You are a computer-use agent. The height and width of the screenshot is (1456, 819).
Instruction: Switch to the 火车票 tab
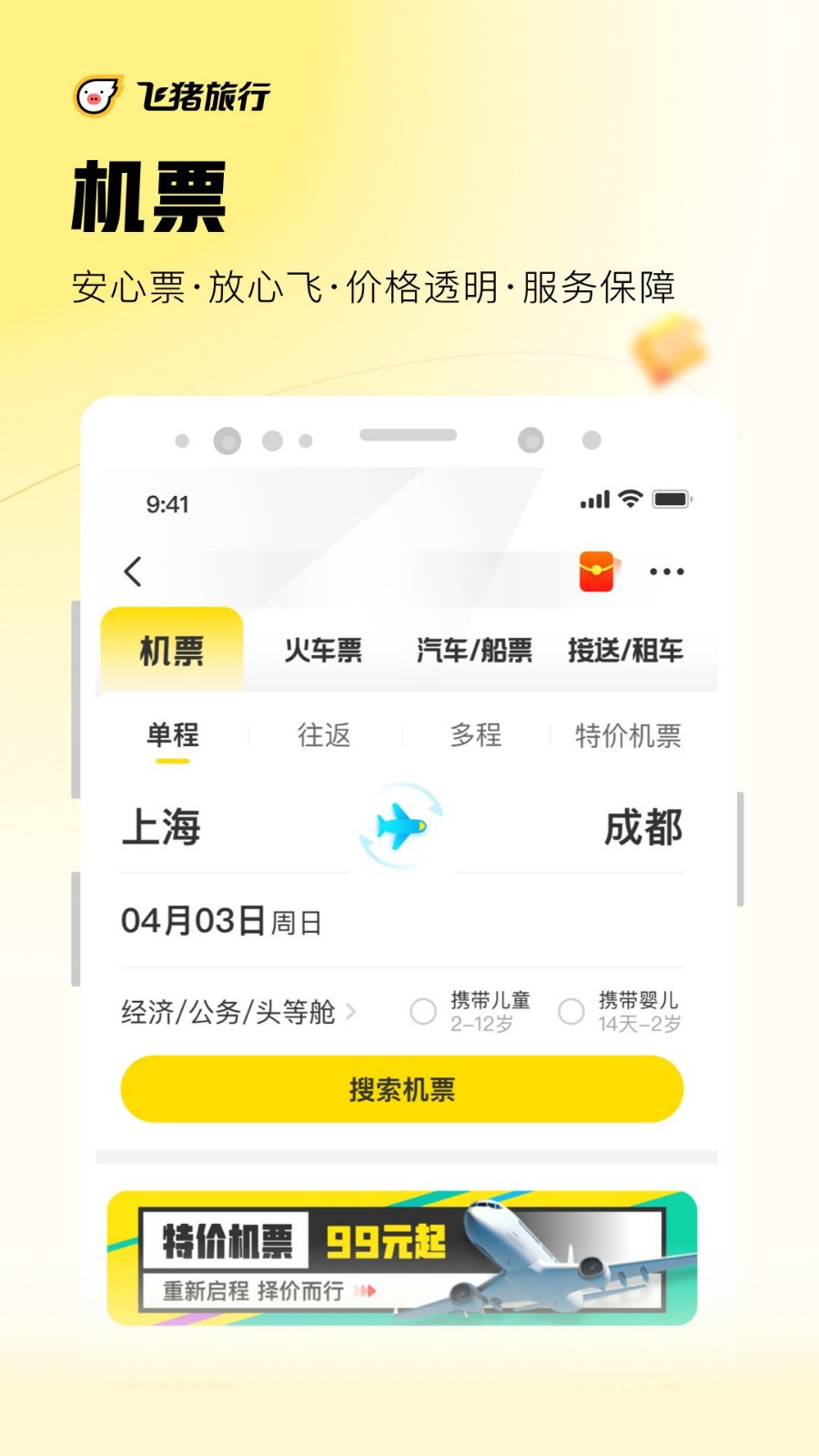coord(323,652)
